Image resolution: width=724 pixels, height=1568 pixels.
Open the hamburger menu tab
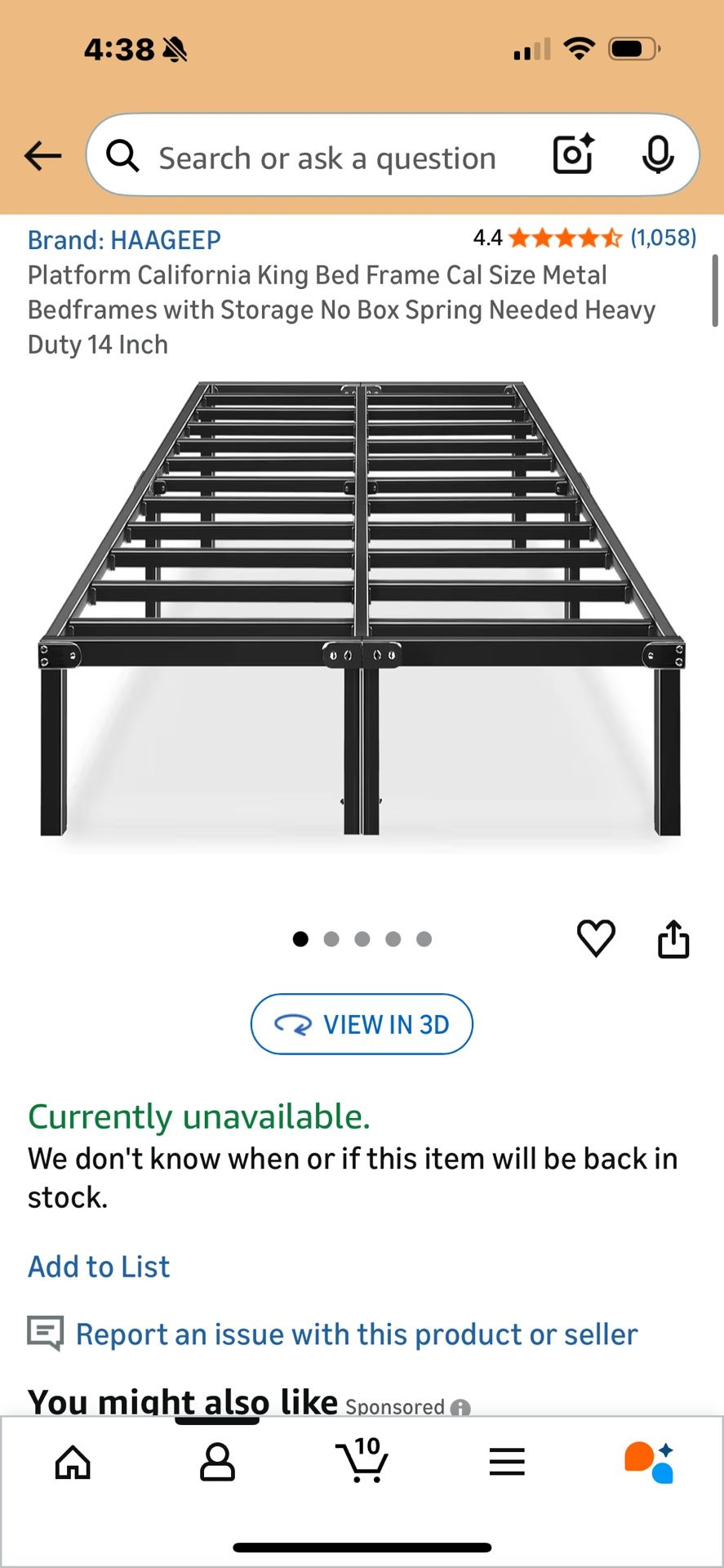coord(507,1462)
